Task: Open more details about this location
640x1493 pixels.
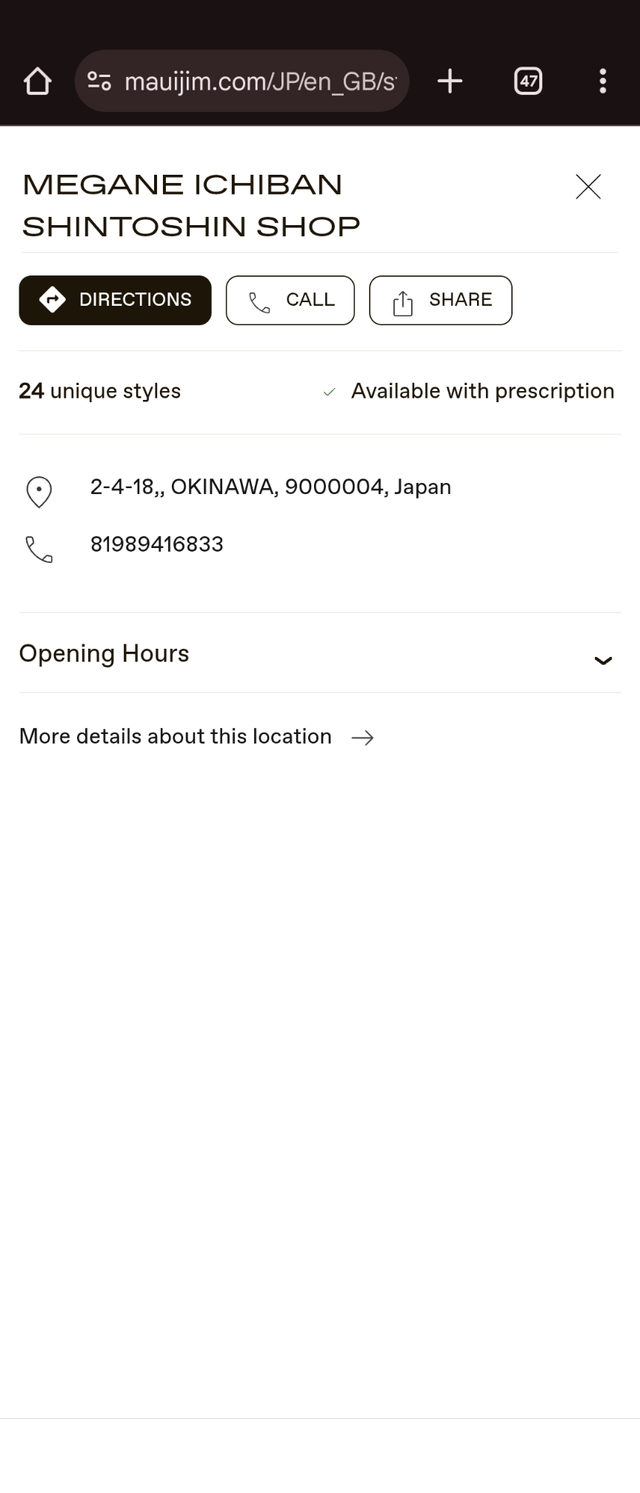Action: point(196,737)
